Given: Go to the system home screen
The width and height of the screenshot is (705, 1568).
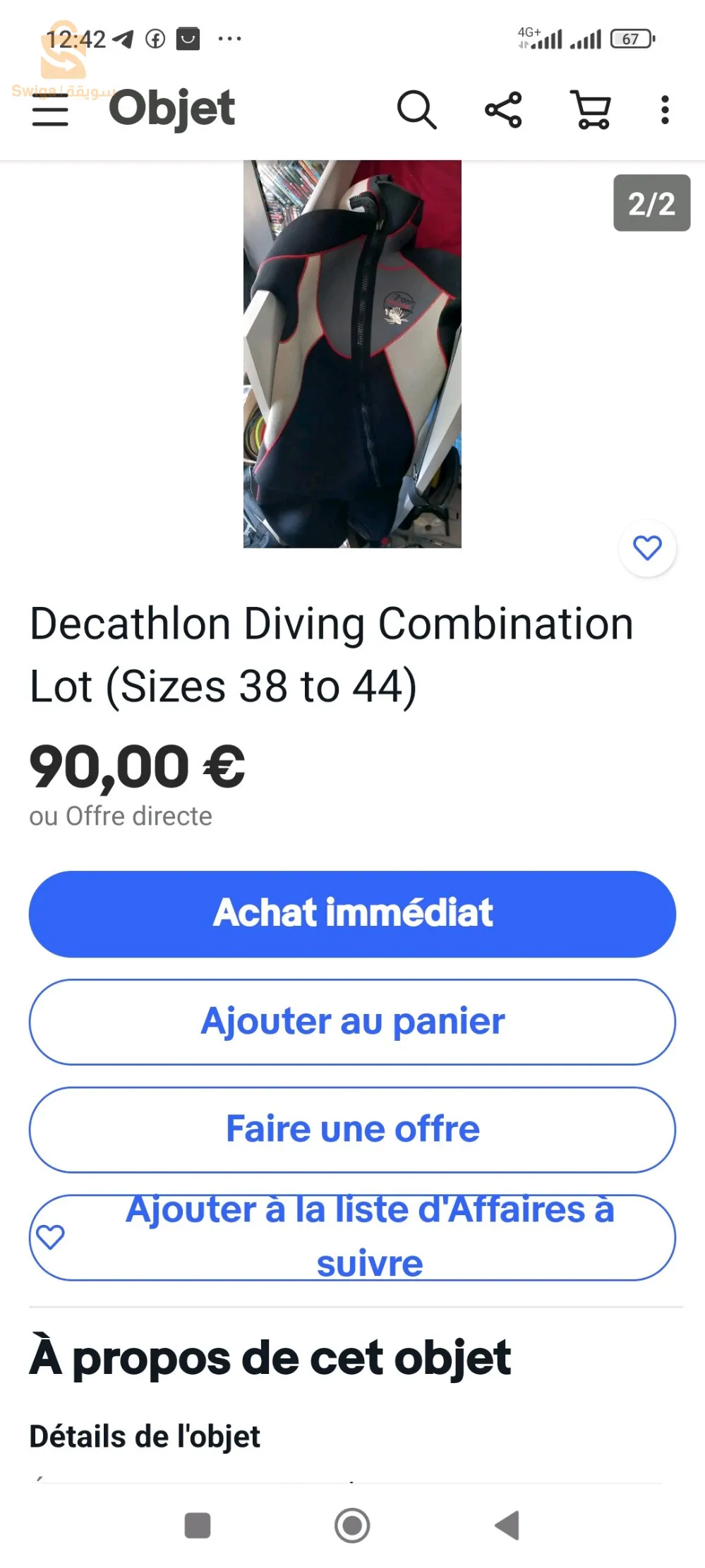Looking at the screenshot, I should click(352, 1525).
